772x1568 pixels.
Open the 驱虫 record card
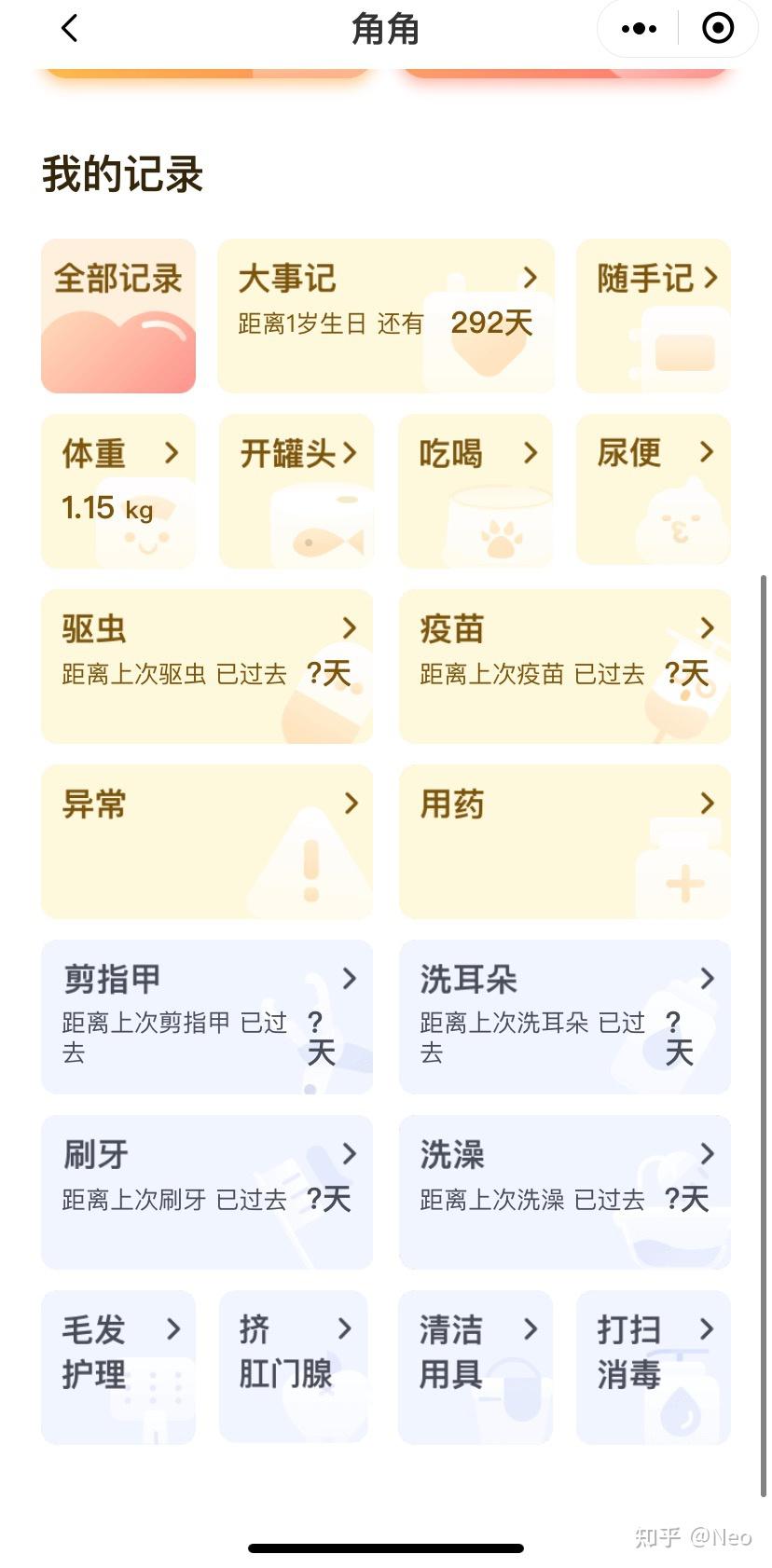click(207, 667)
